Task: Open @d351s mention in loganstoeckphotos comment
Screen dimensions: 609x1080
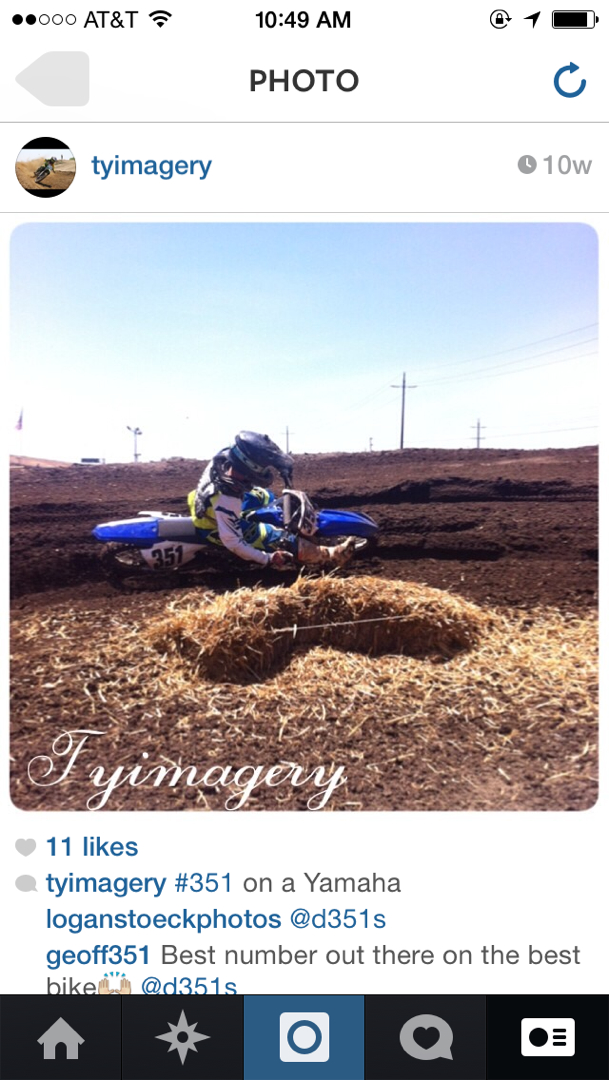Action: [x=338, y=920]
